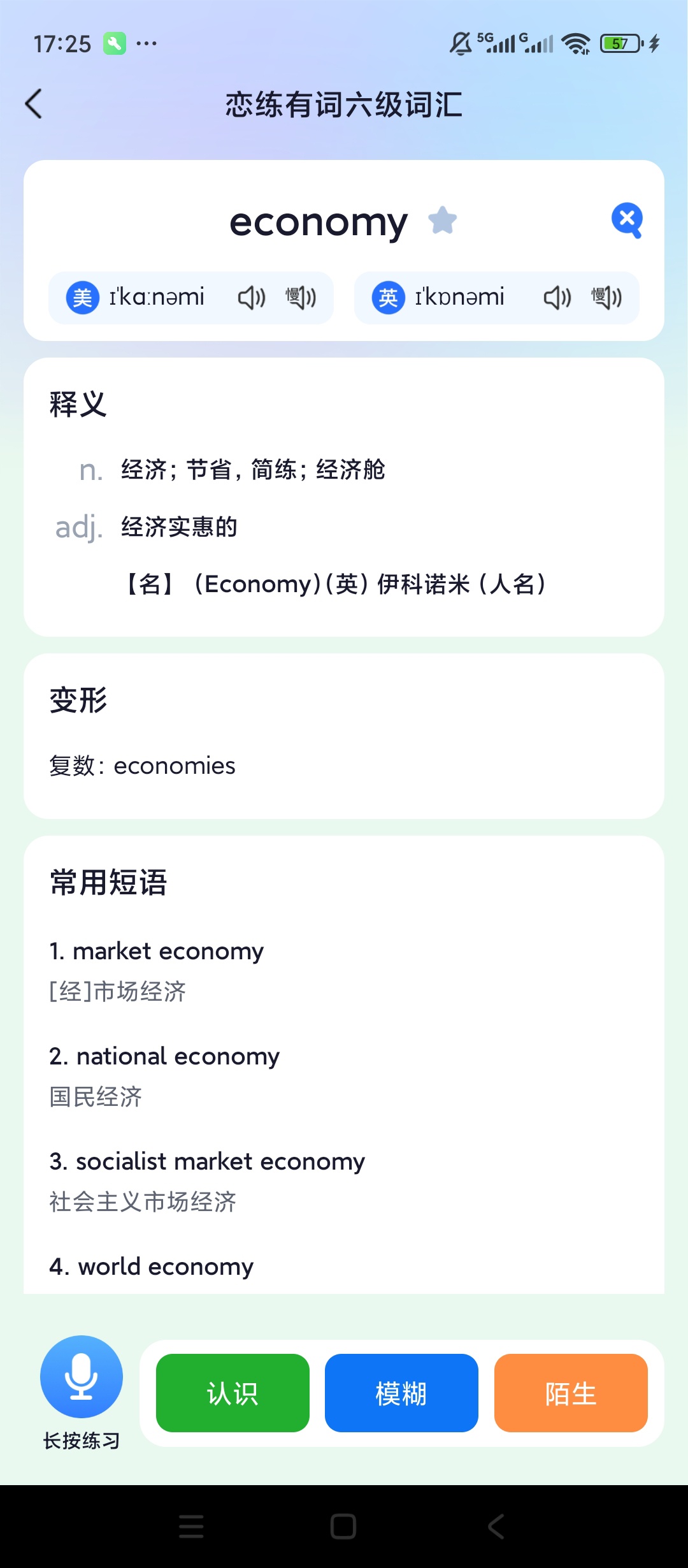Mark the word as 陌生 (unfamiliar)
Screen dimensions: 688x1568
coord(571,1393)
